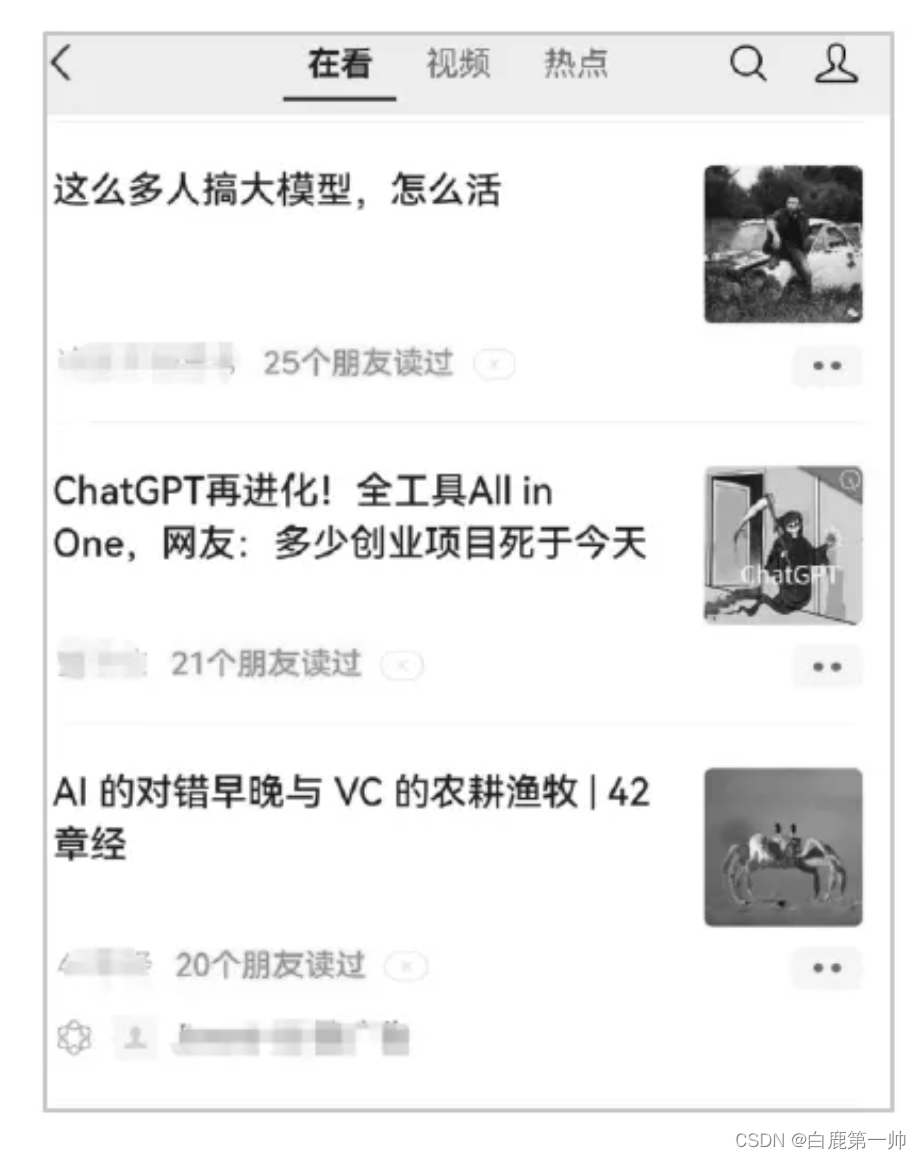921x1159 pixels.
Task: Switch to the 视频 tab
Action: [x=457, y=63]
